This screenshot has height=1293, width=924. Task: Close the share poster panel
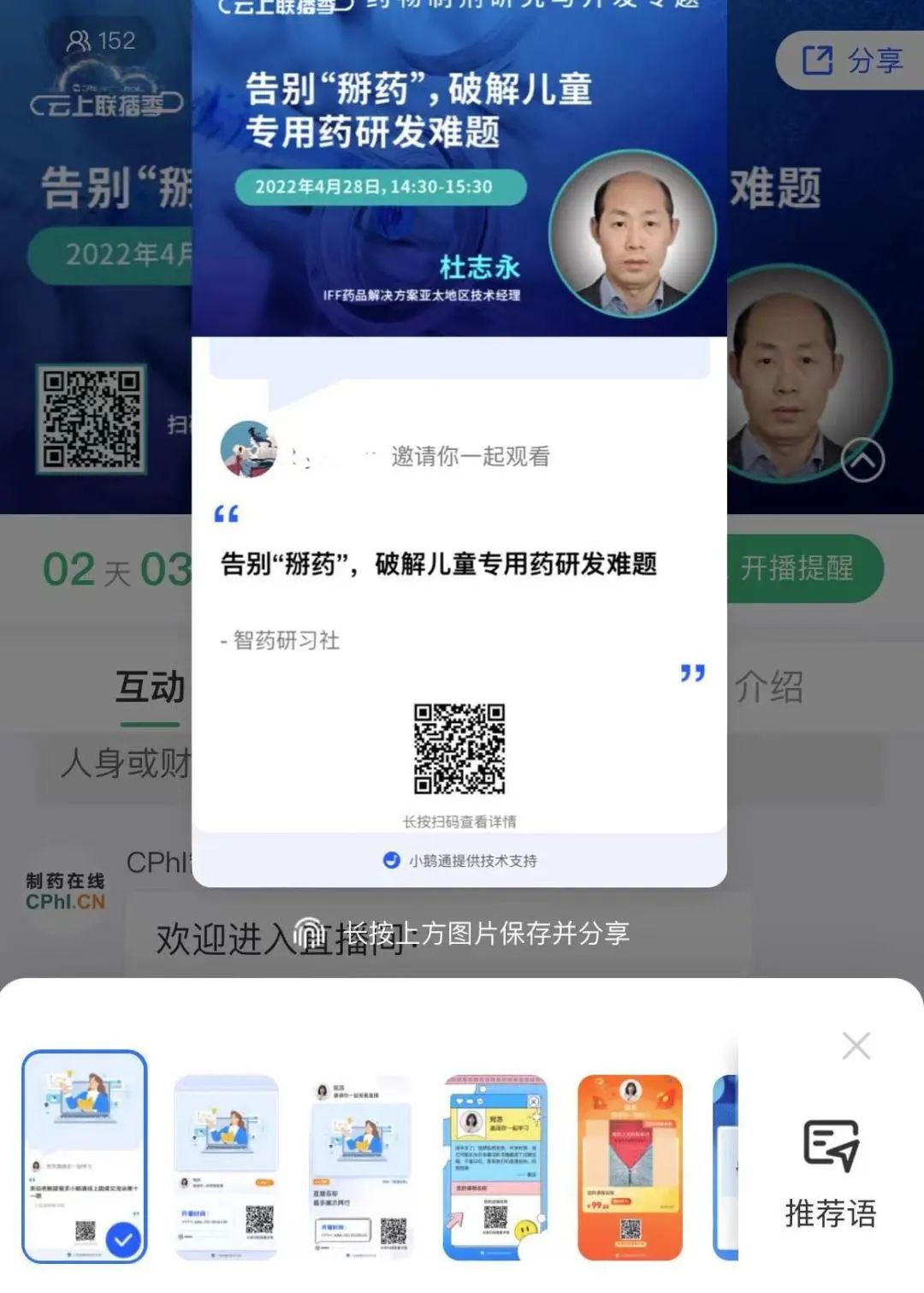[856, 1046]
